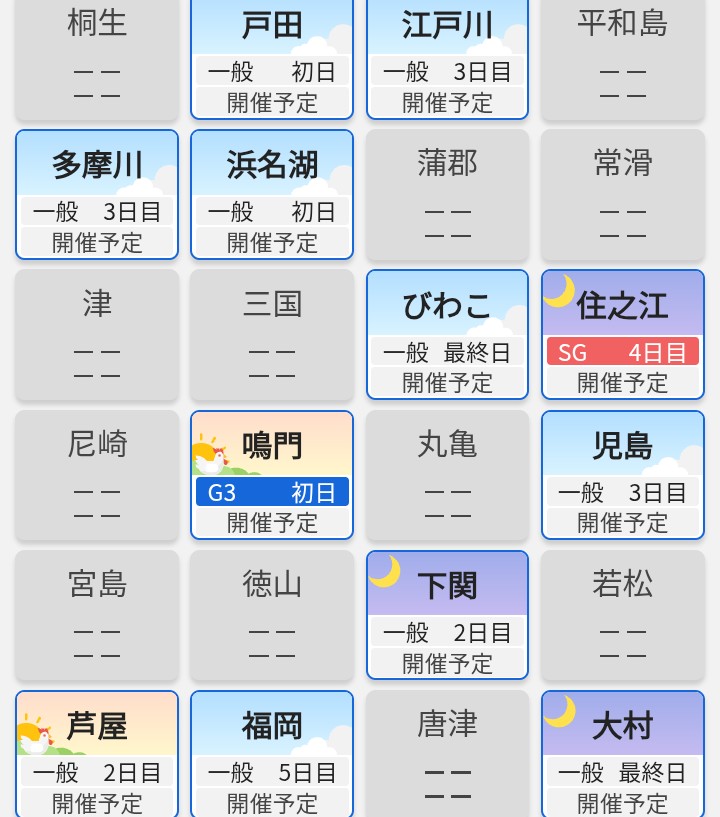View the 大村 final day card
This screenshot has height=817, width=720.
(x=622, y=753)
